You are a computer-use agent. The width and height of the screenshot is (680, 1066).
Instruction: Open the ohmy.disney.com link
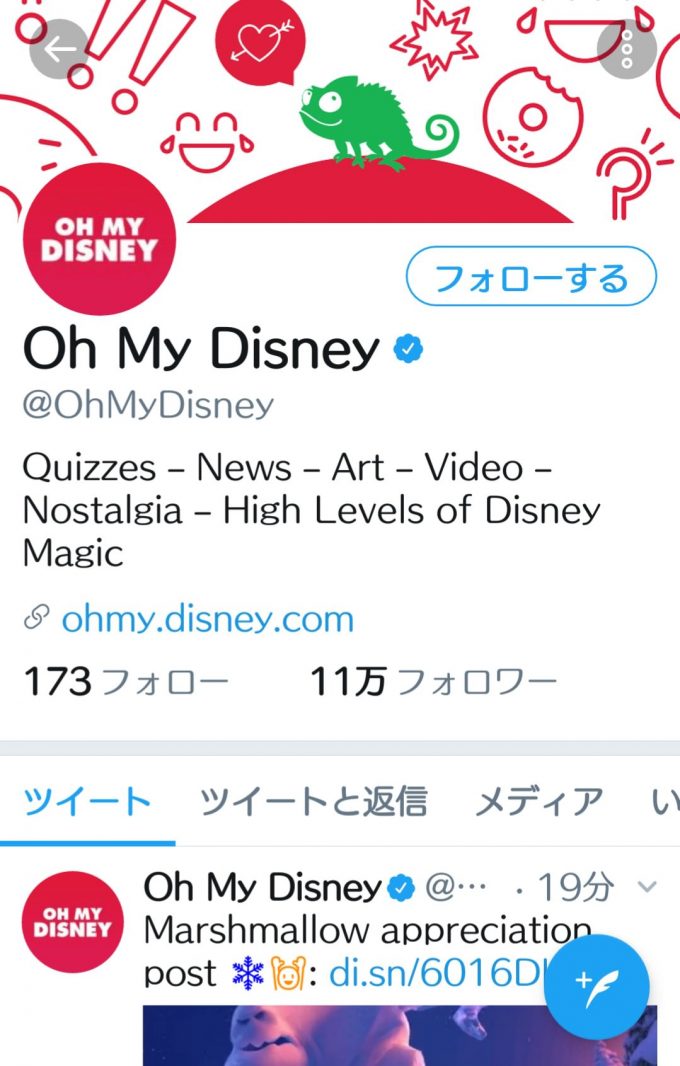(207, 619)
